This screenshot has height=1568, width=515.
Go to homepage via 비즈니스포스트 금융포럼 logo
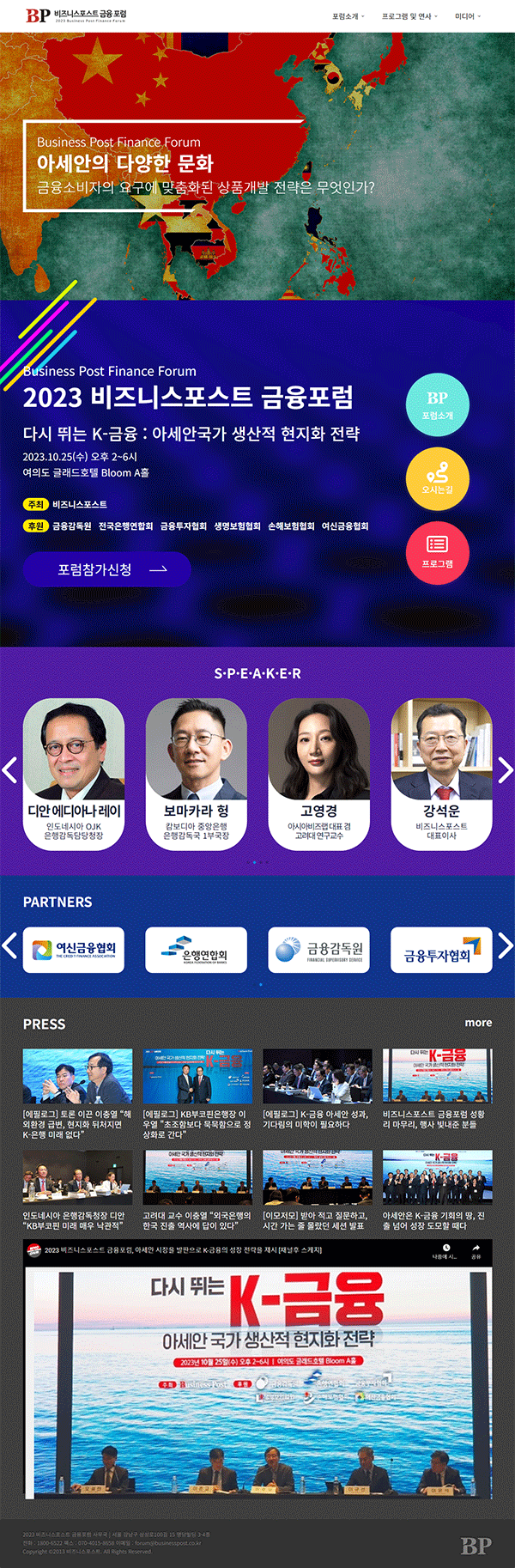click(x=76, y=15)
